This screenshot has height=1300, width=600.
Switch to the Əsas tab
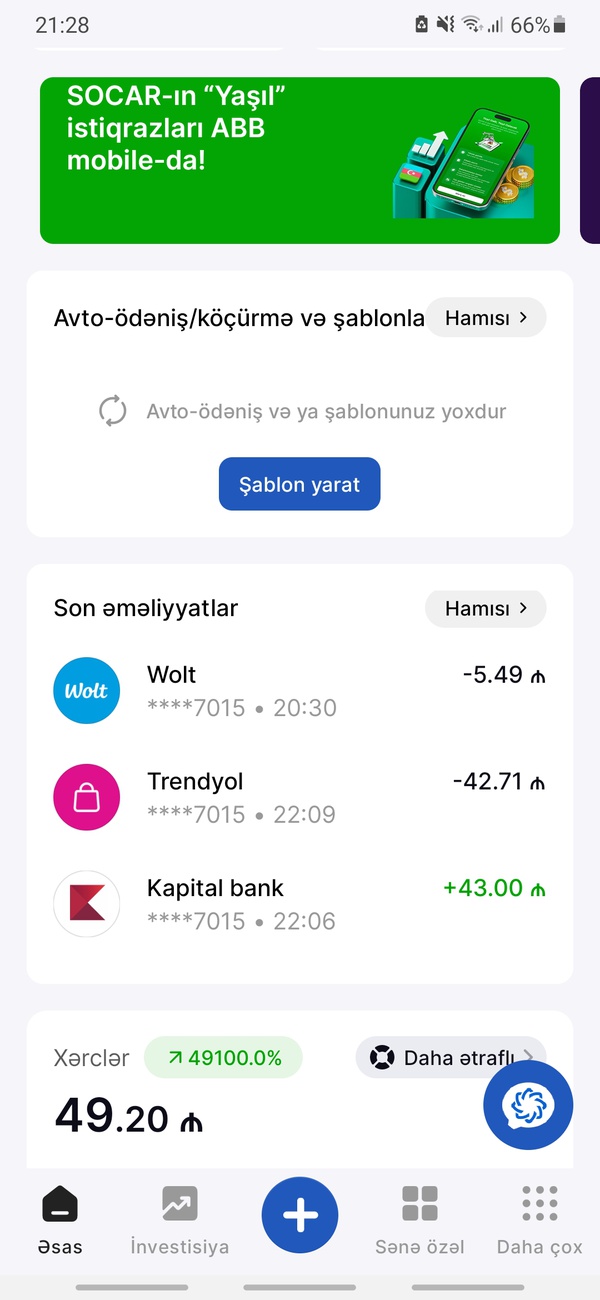click(60, 1220)
